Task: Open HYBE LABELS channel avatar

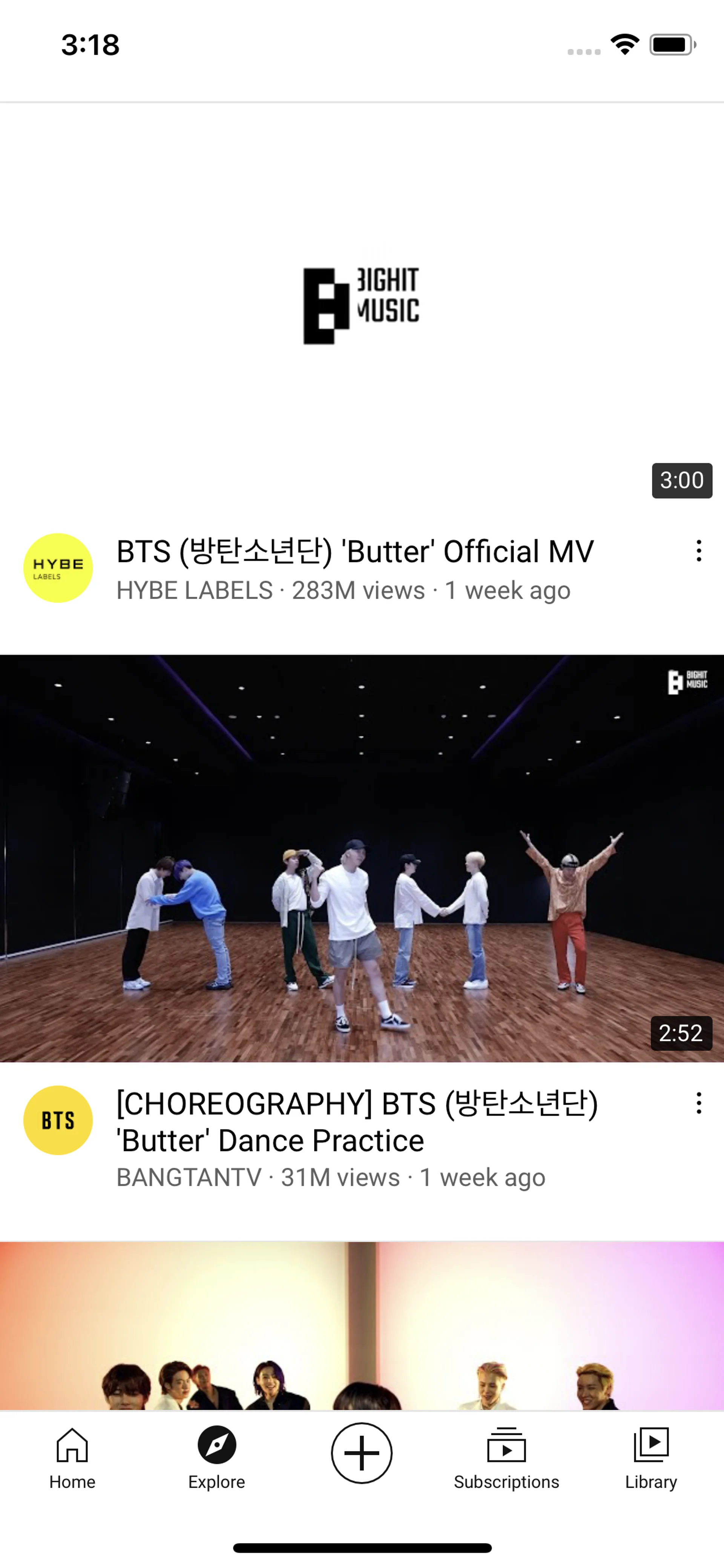Action: tap(58, 568)
